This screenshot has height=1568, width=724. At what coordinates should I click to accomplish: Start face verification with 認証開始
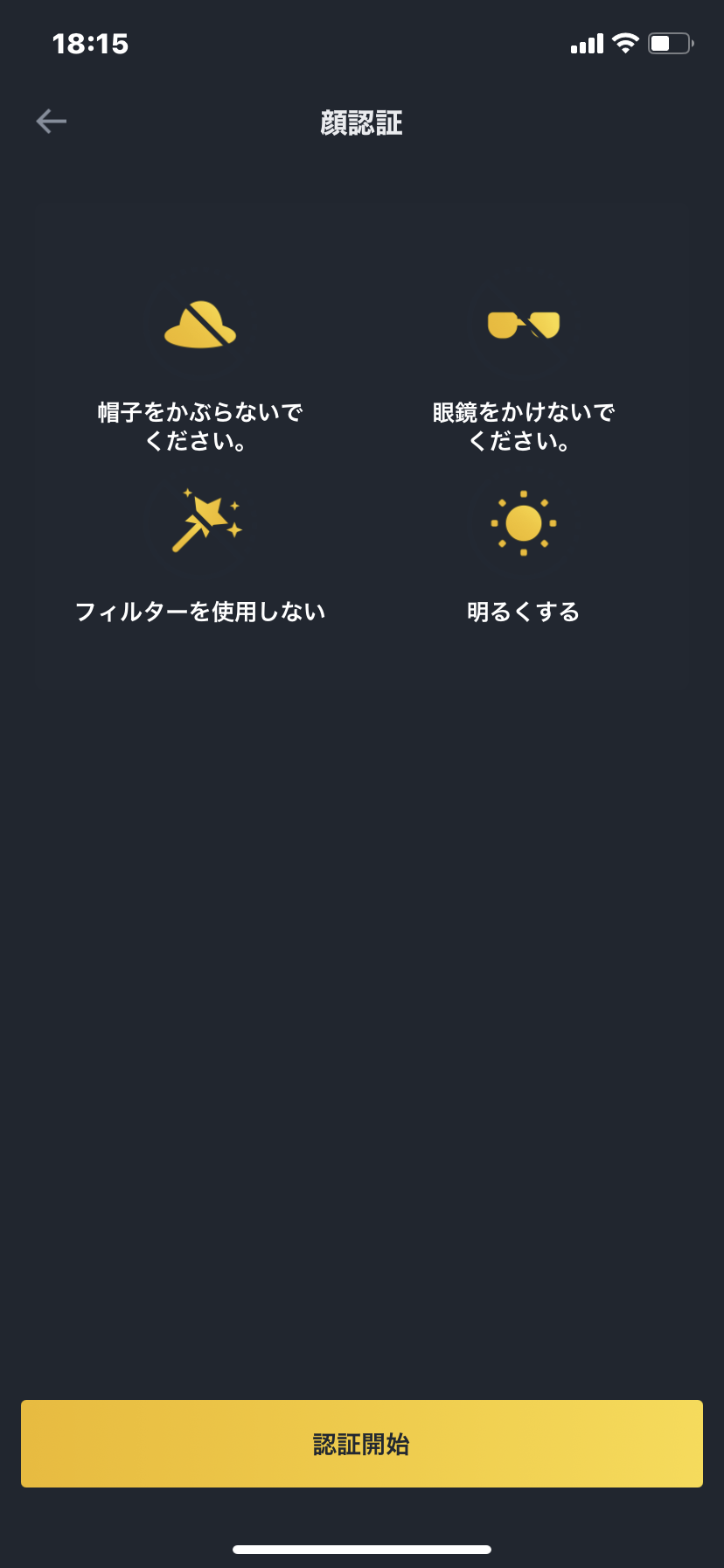pos(362,1444)
